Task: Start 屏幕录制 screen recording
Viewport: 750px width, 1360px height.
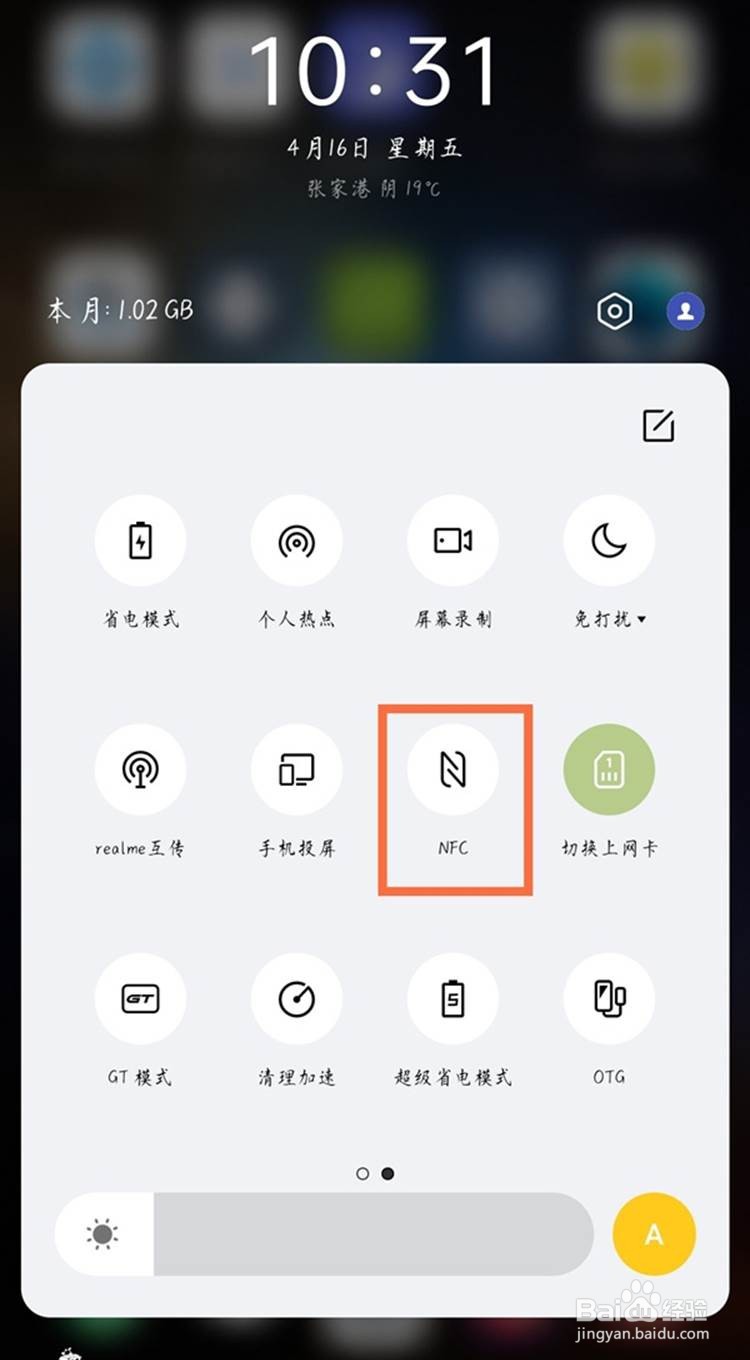Action: point(453,540)
